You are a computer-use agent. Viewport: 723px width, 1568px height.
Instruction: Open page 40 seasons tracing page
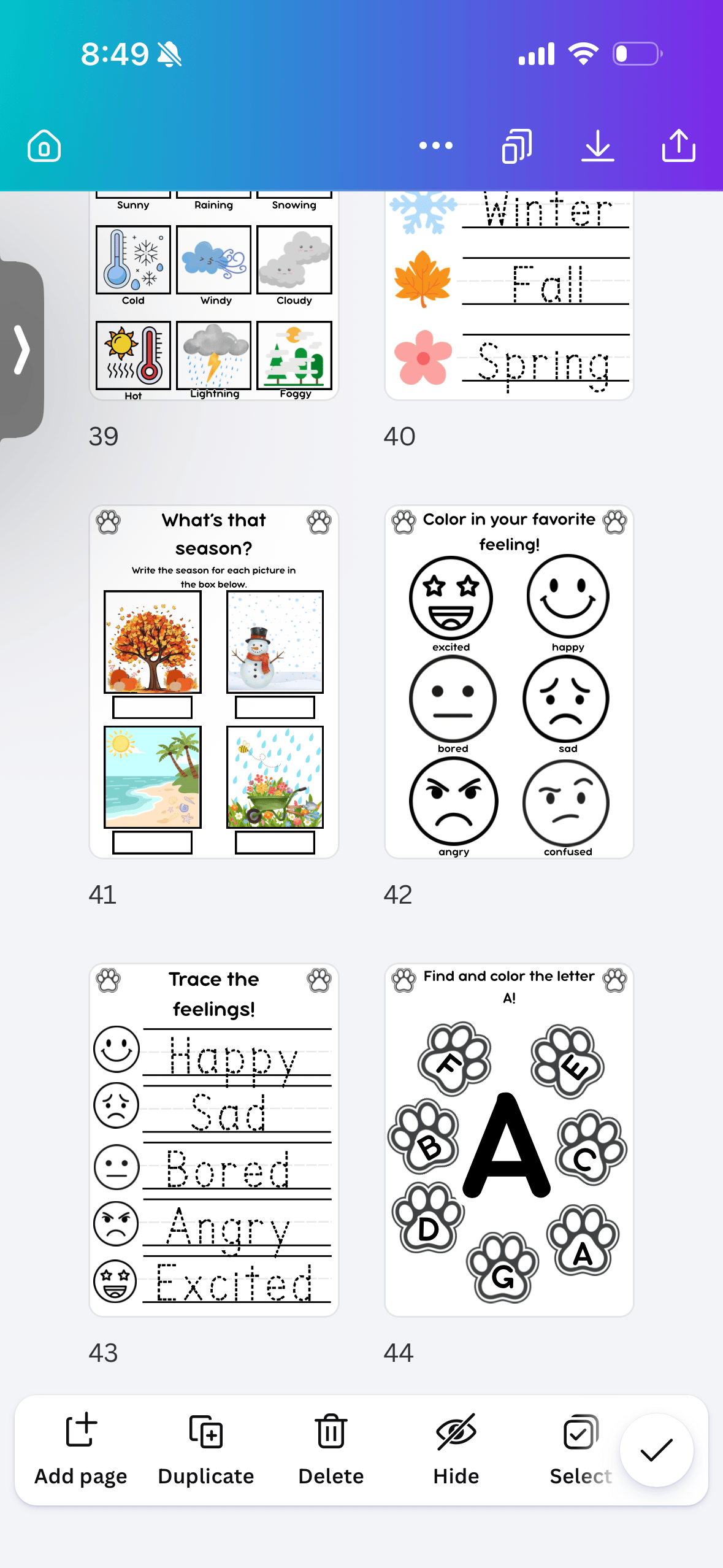[x=509, y=296]
